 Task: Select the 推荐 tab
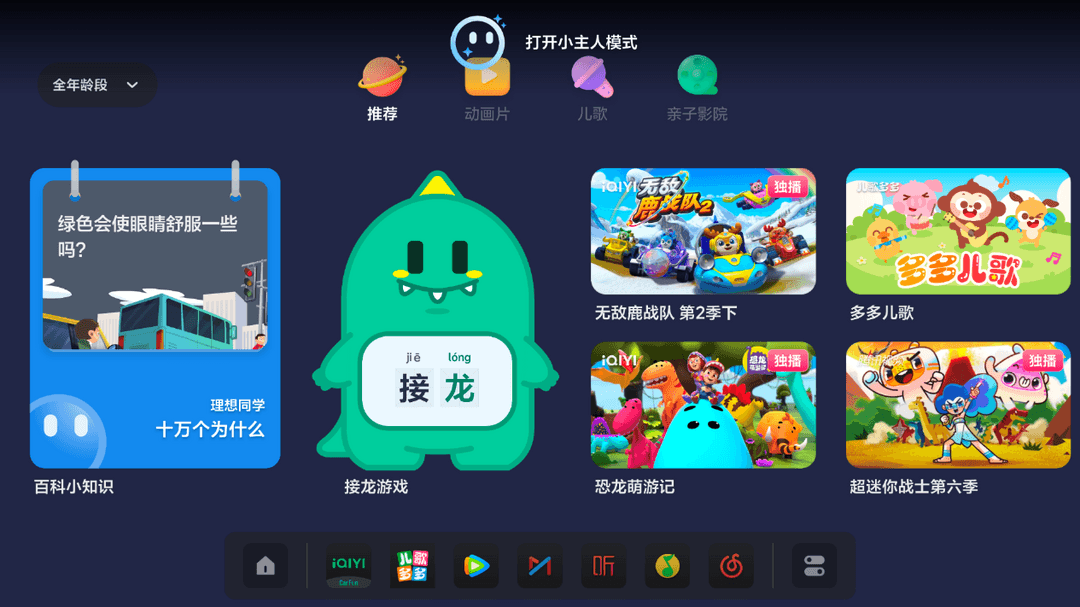tap(382, 90)
